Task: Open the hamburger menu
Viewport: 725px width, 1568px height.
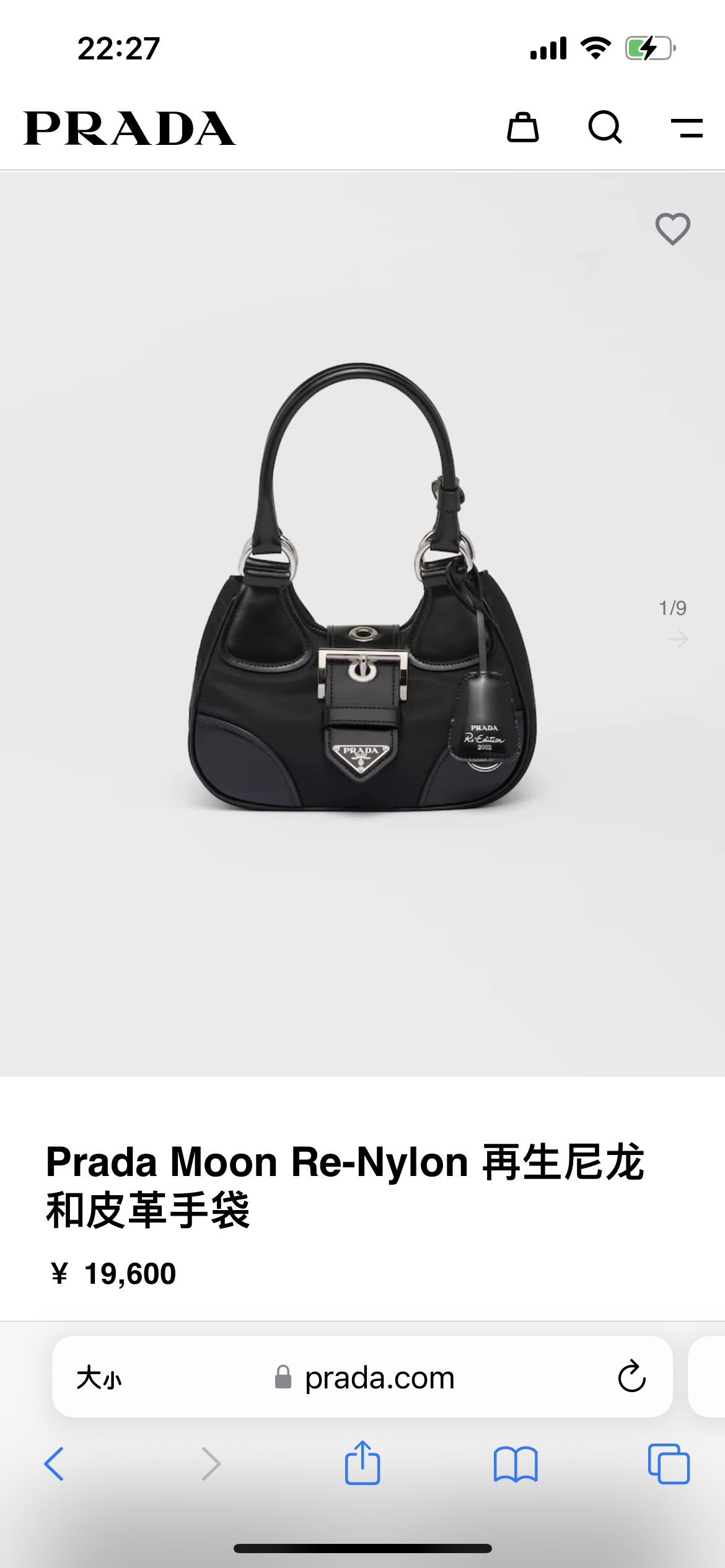Action: (x=687, y=128)
